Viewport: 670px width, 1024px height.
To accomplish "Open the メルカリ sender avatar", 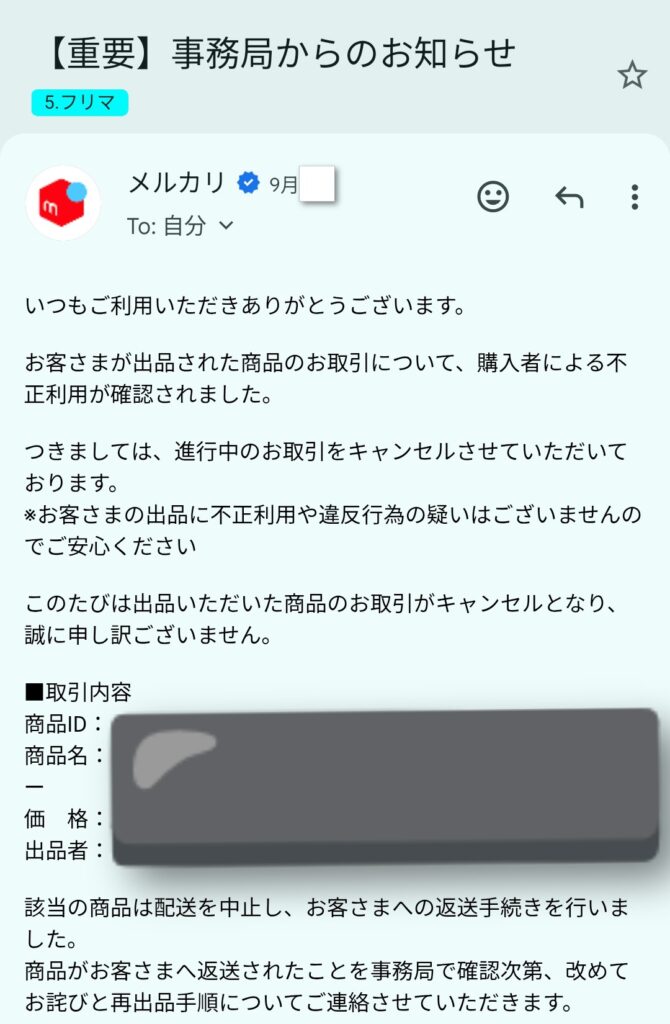I will [63, 203].
